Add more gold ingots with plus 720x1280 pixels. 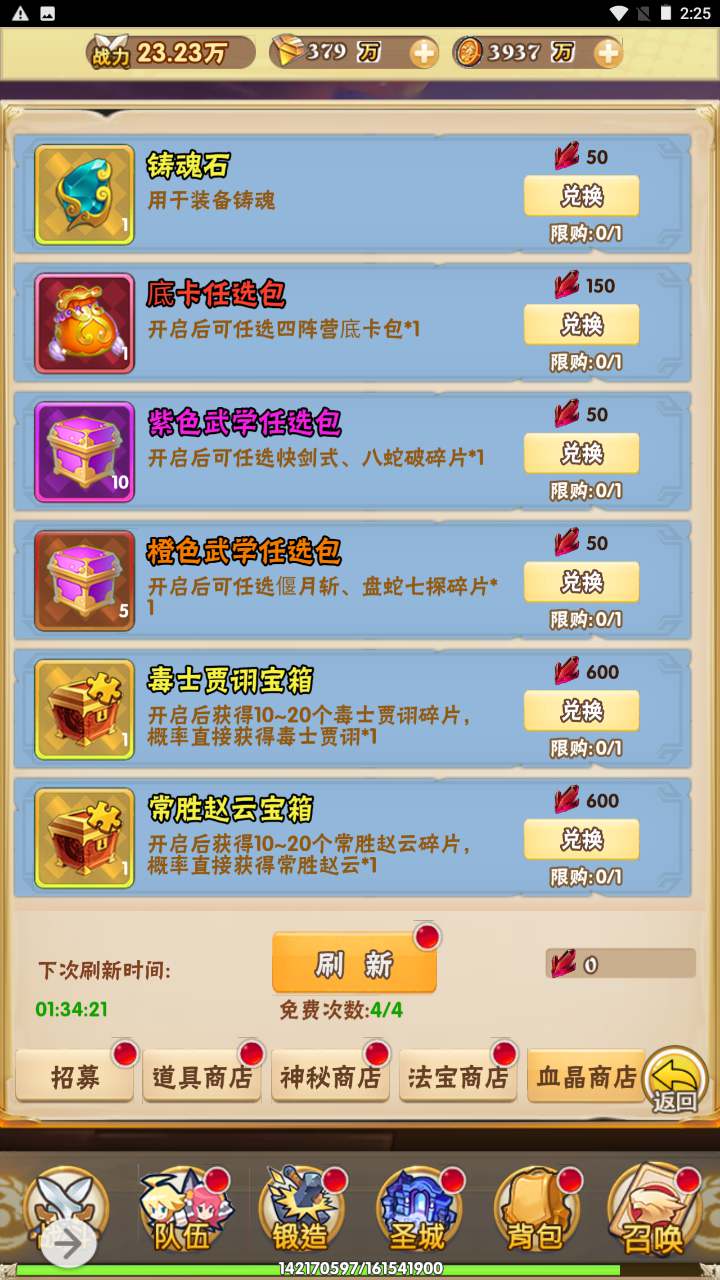424,53
